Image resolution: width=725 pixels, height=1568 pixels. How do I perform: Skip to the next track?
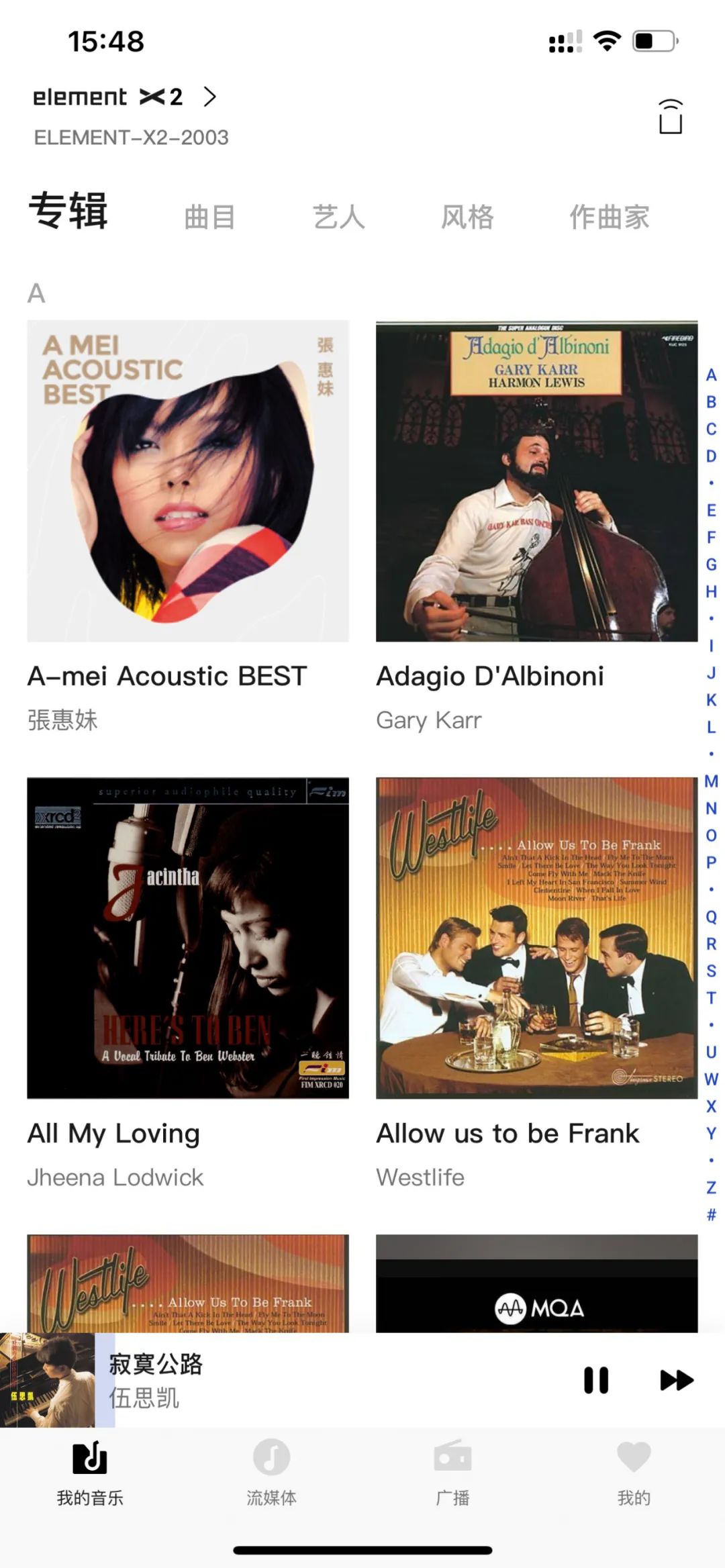click(x=676, y=1380)
